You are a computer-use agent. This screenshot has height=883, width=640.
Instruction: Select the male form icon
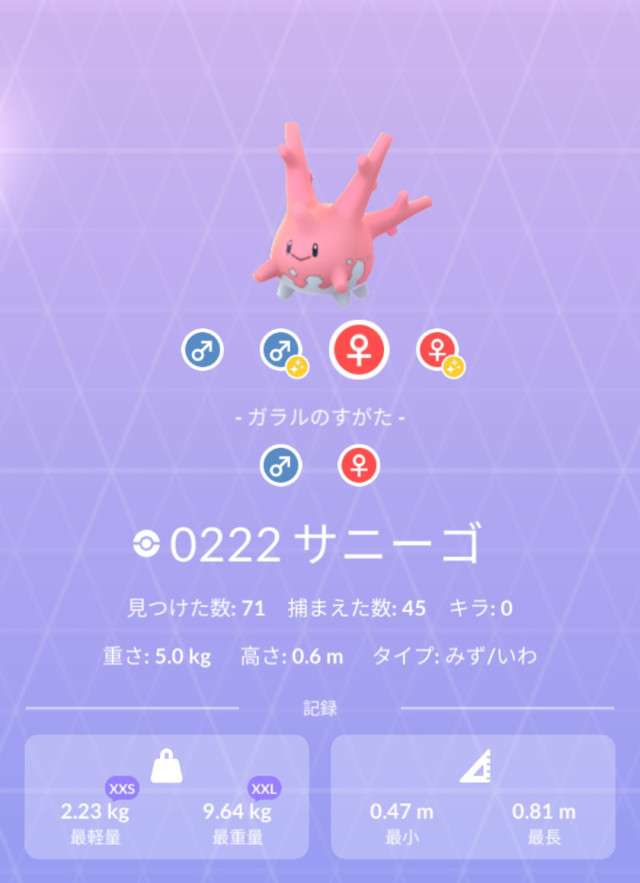[202, 351]
